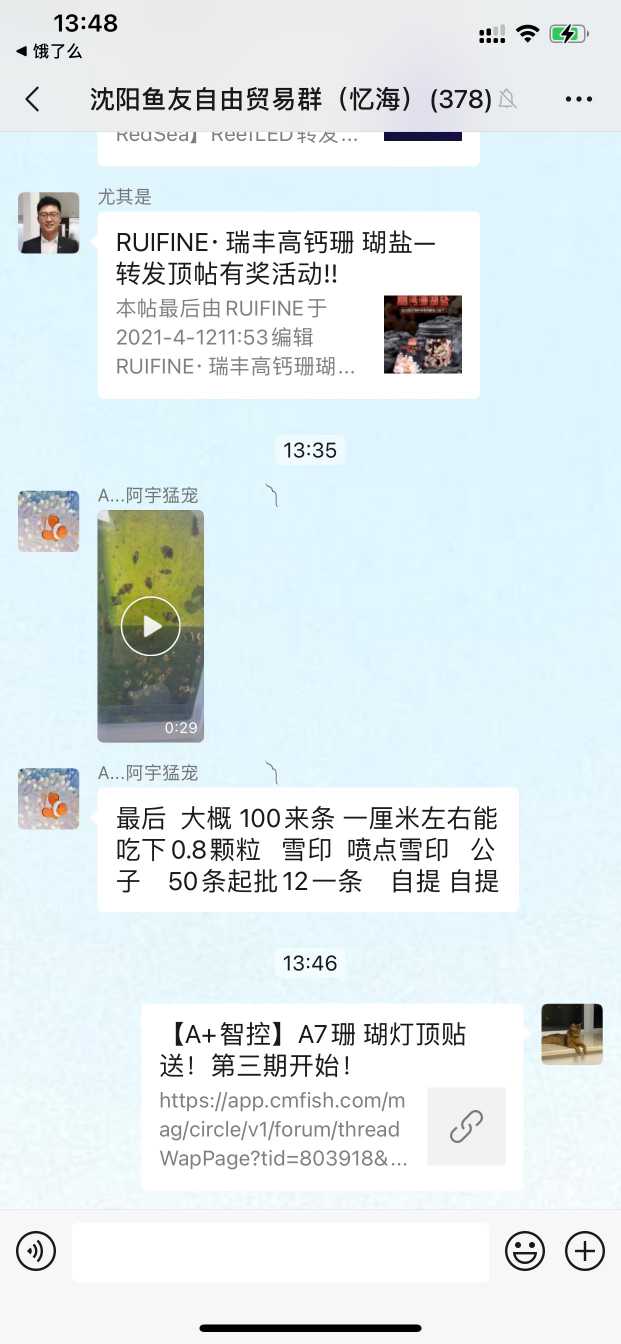The image size is (621, 1344).
Task: Tap the message text field
Action: (280, 1251)
